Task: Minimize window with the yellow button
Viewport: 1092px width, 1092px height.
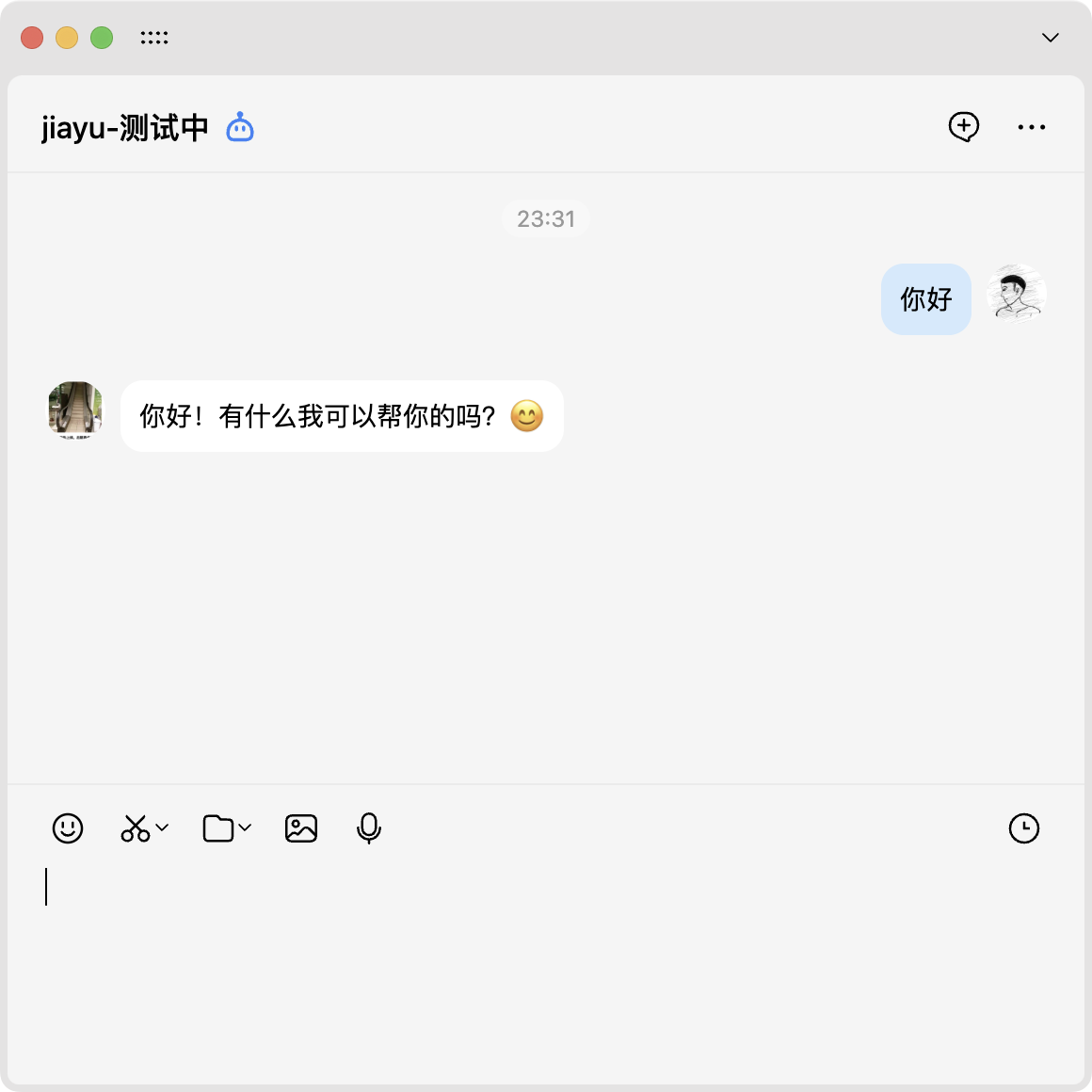Action: coord(67,38)
